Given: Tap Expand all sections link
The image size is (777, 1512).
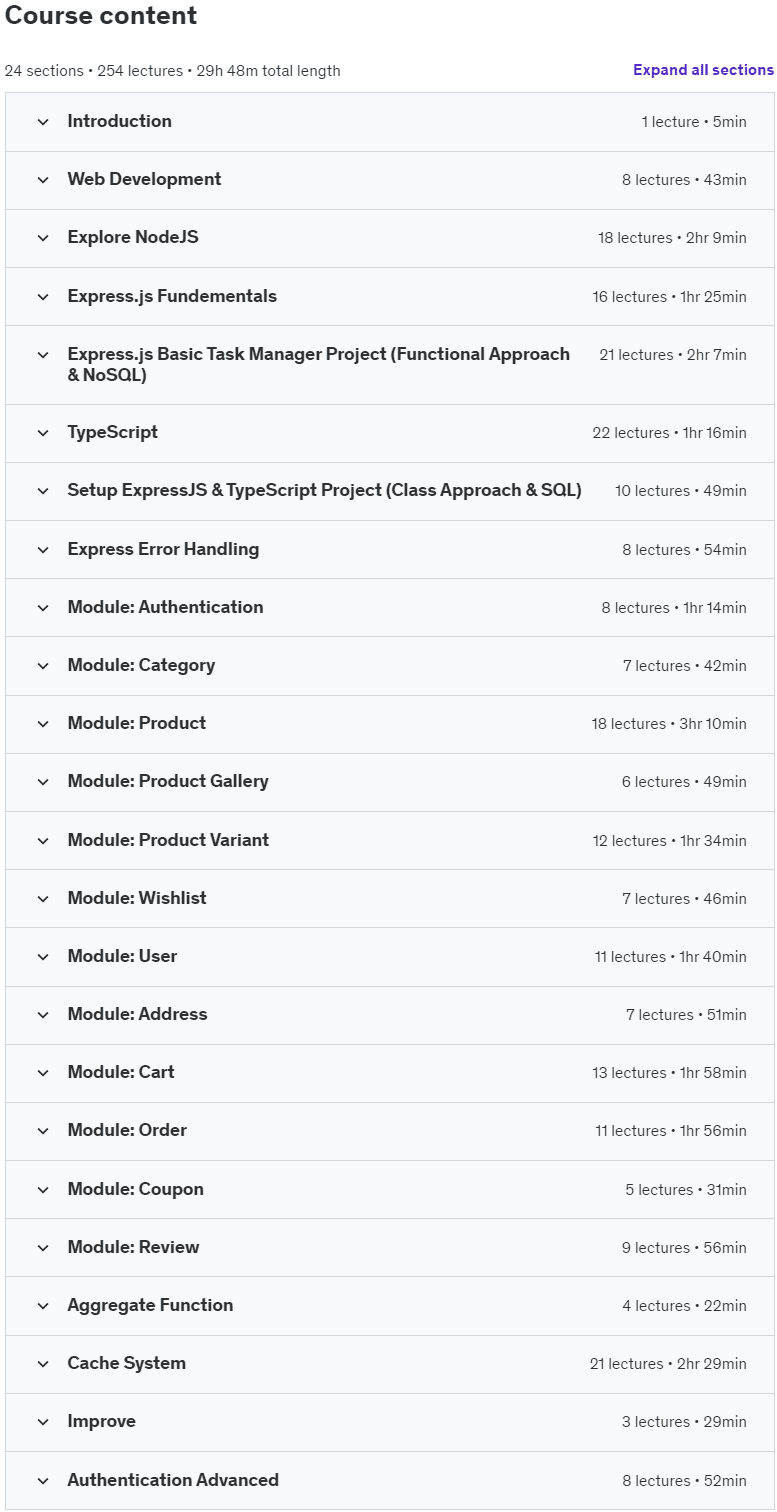Looking at the screenshot, I should [x=703, y=70].
